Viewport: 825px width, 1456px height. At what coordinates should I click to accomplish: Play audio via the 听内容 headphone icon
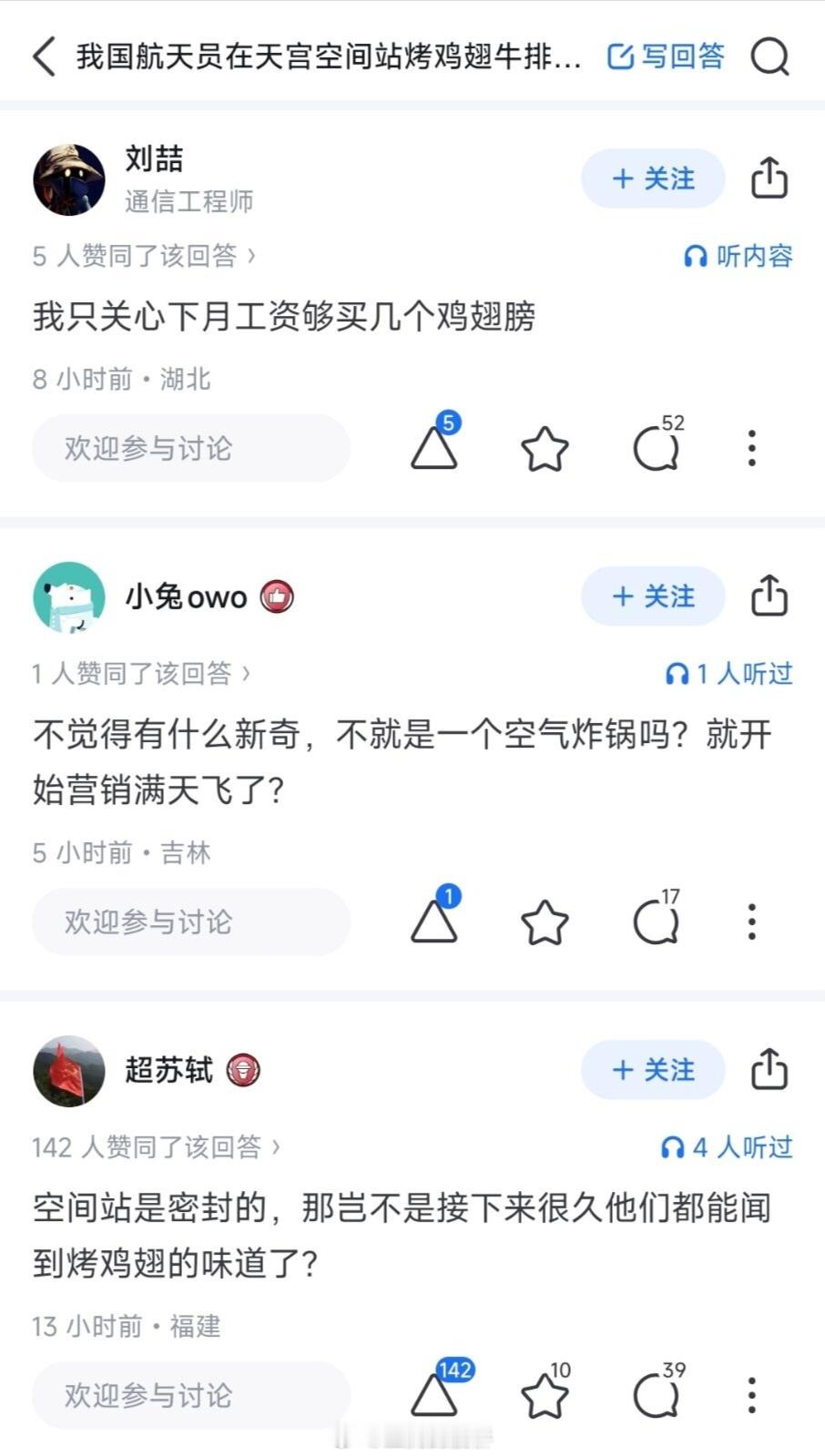[x=739, y=258]
